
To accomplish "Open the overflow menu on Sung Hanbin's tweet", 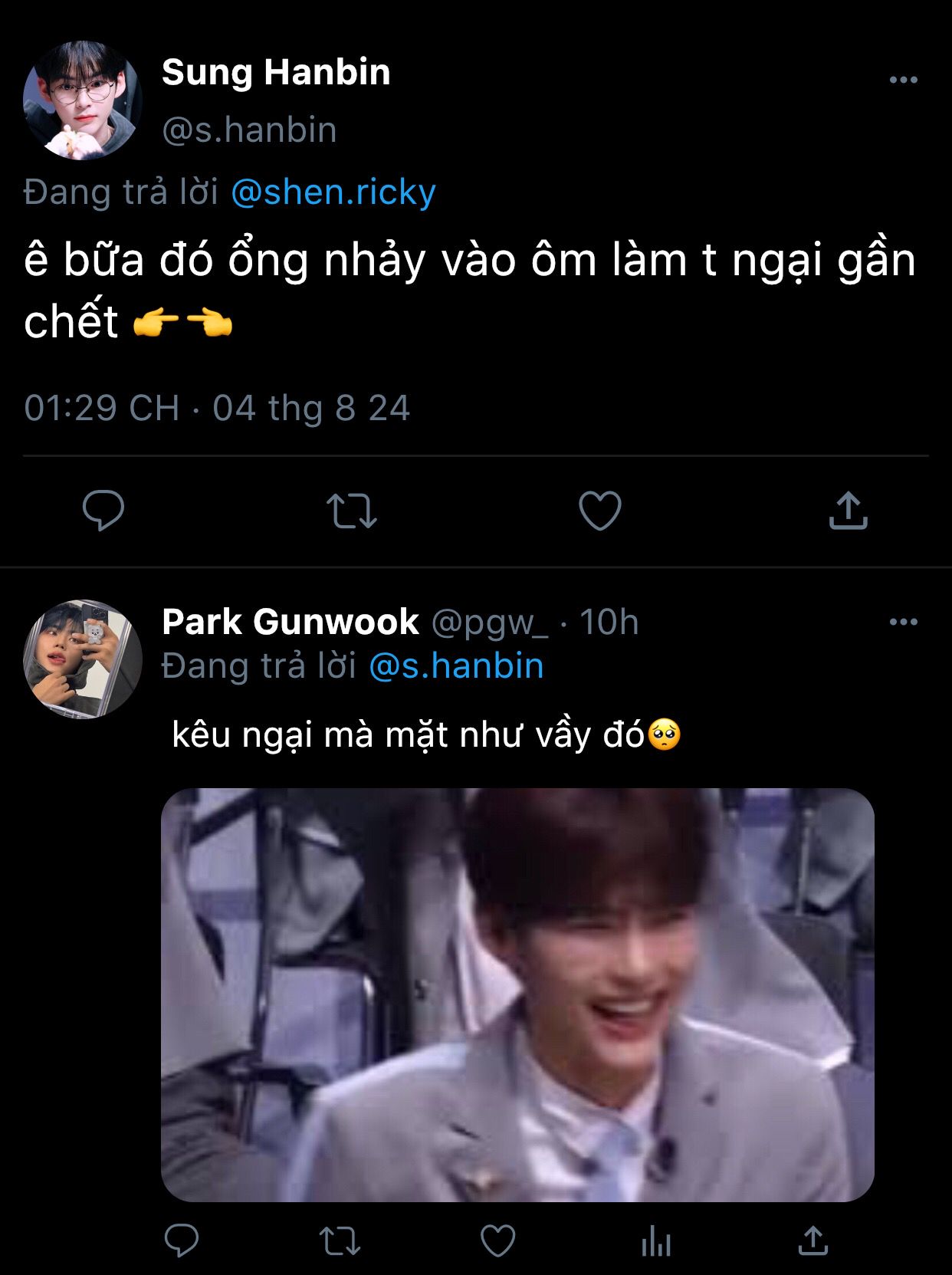I will 903,80.
